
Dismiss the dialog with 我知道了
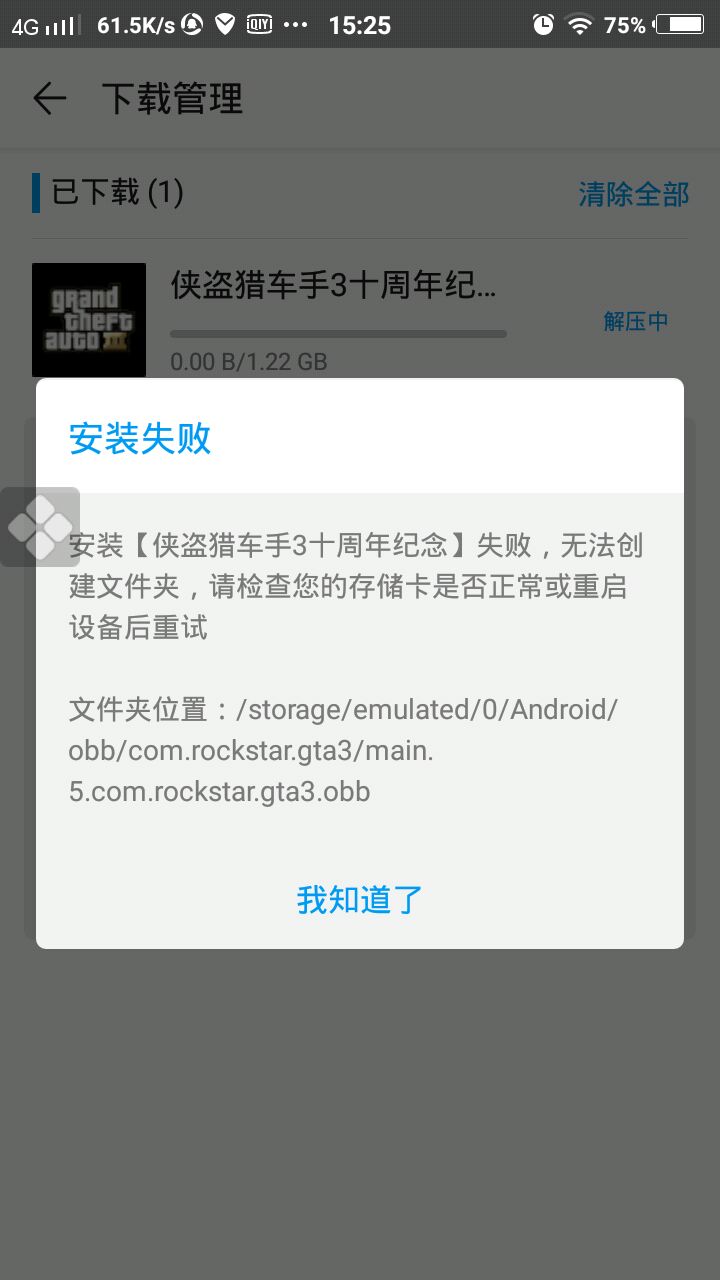pos(360,899)
